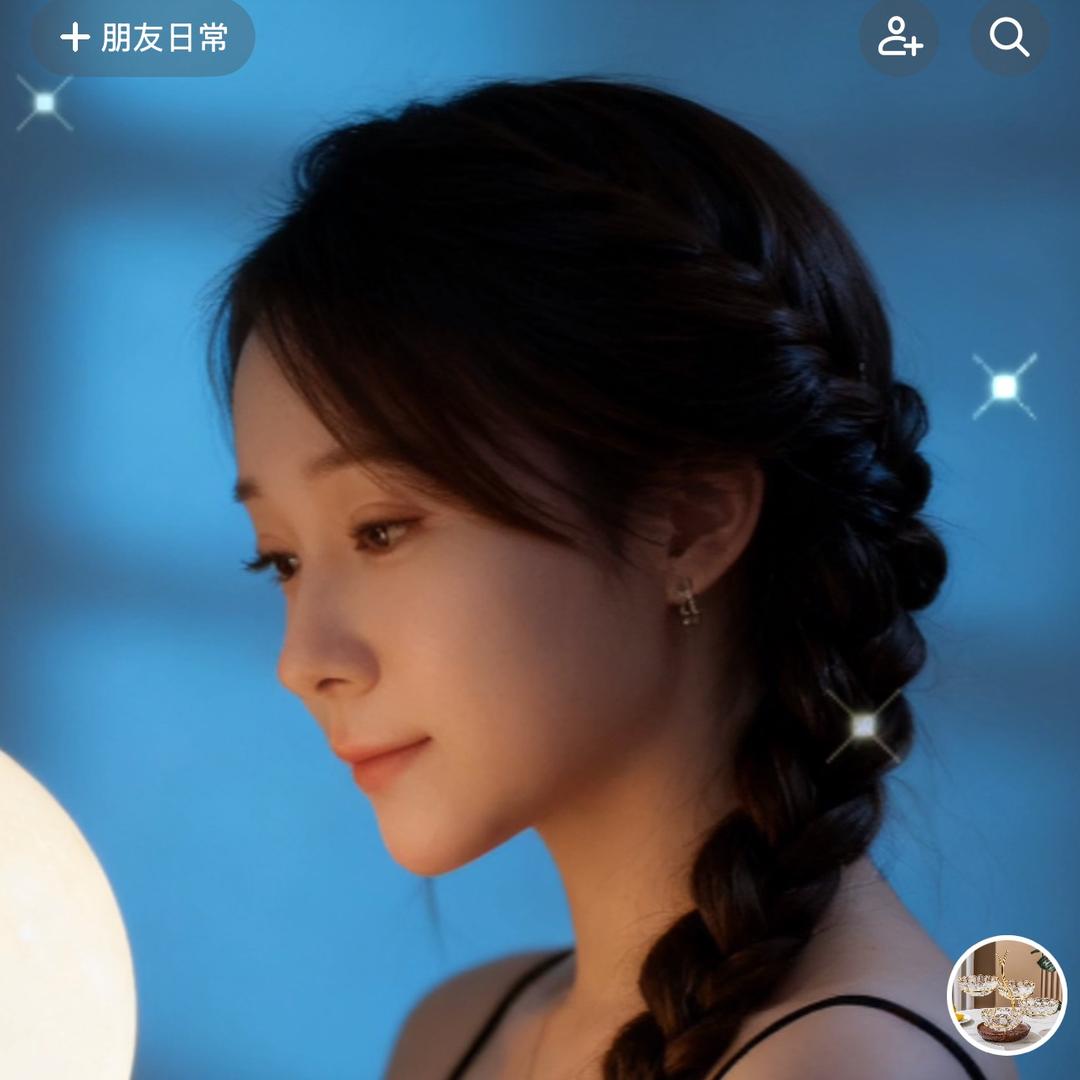The height and width of the screenshot is (1080, 1080).
Task: Open the round product thumbnail
Action: pos(1006,995)
